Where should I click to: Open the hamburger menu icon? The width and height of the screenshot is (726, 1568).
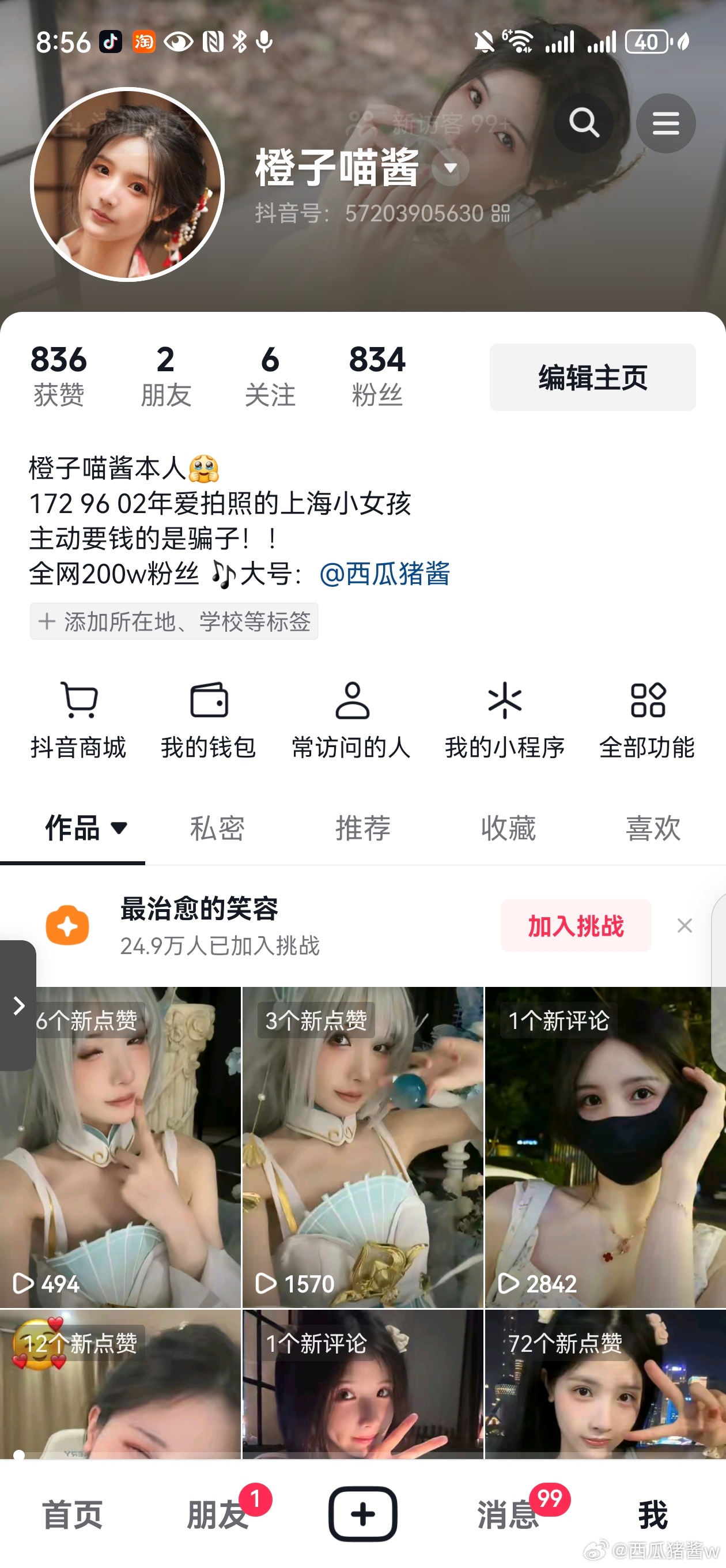665,123
